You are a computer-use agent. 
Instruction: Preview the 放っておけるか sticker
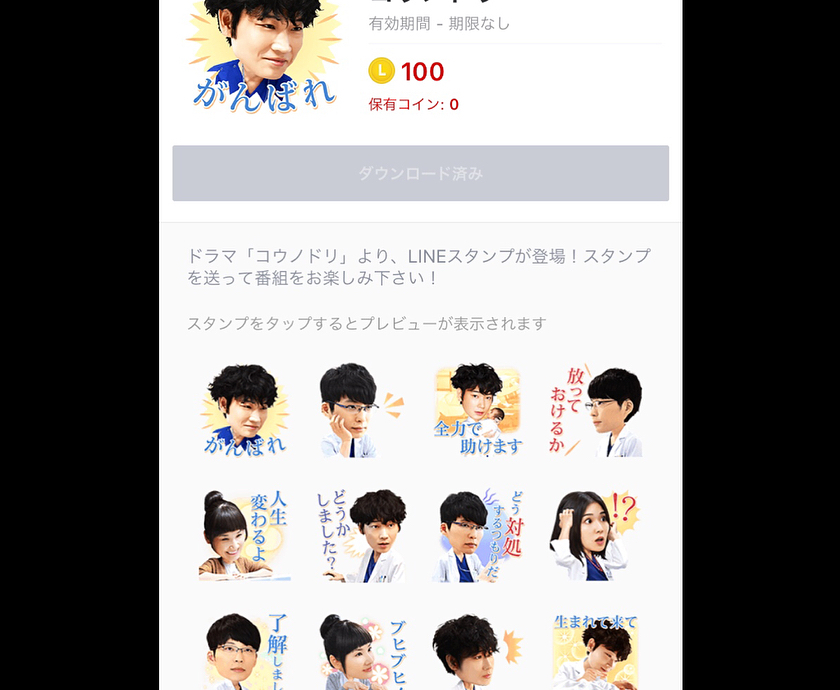coord(595,411)
